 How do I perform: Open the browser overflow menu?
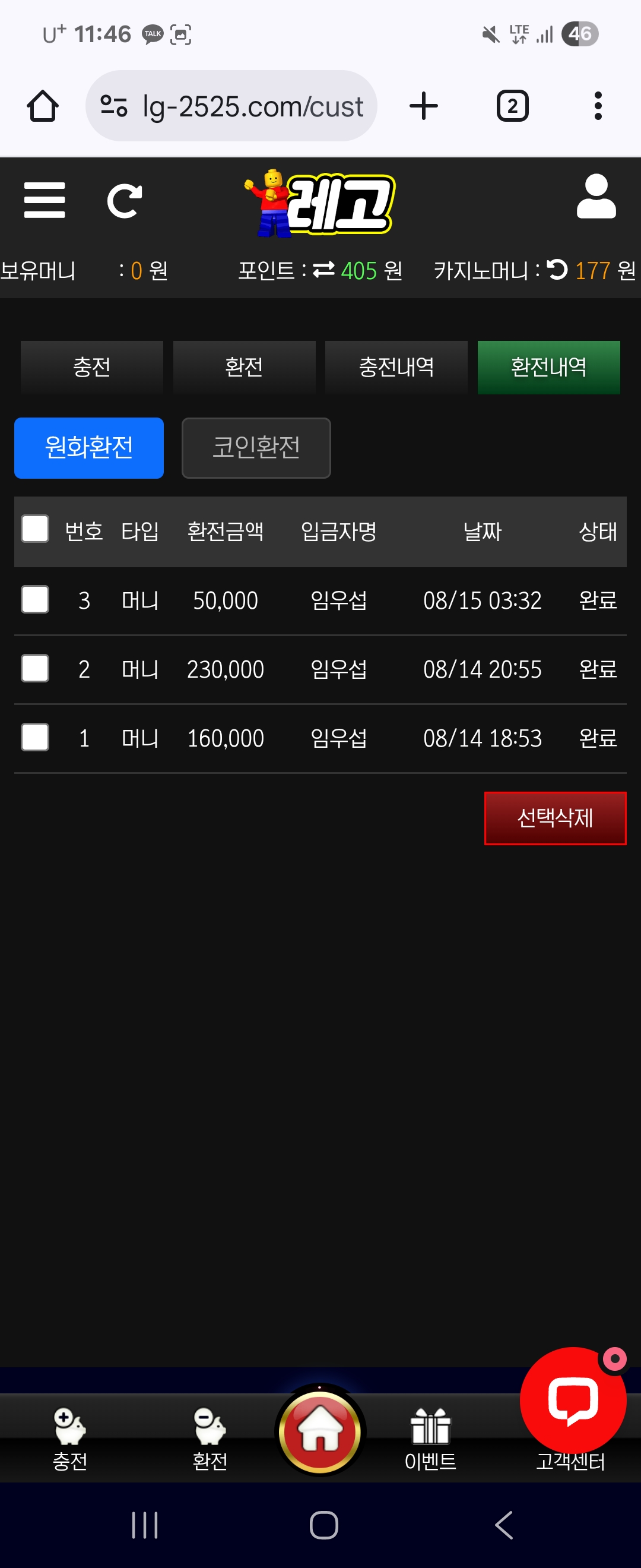pos(598,106)
